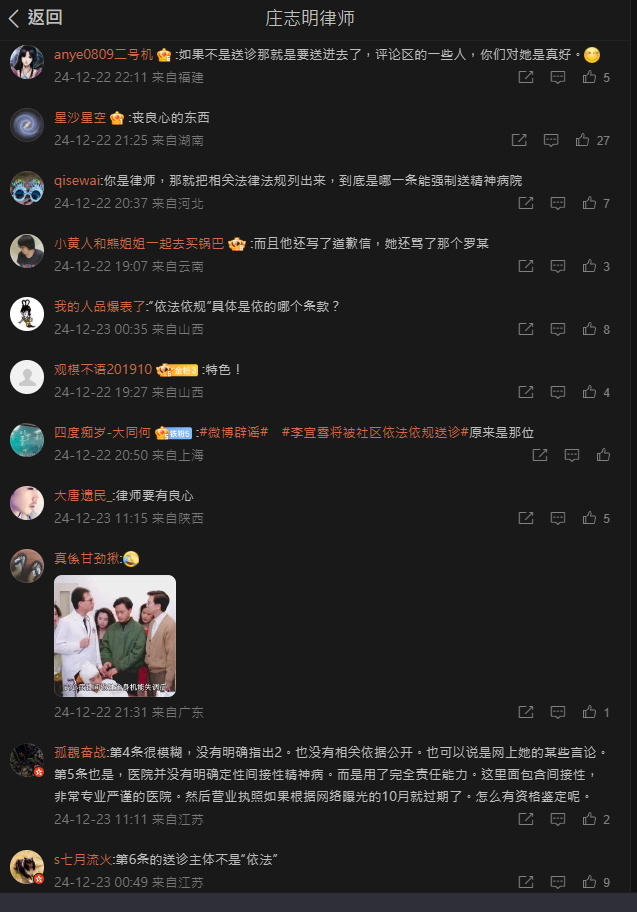Reply to s七月流火's comment

(x=558, y=882)
